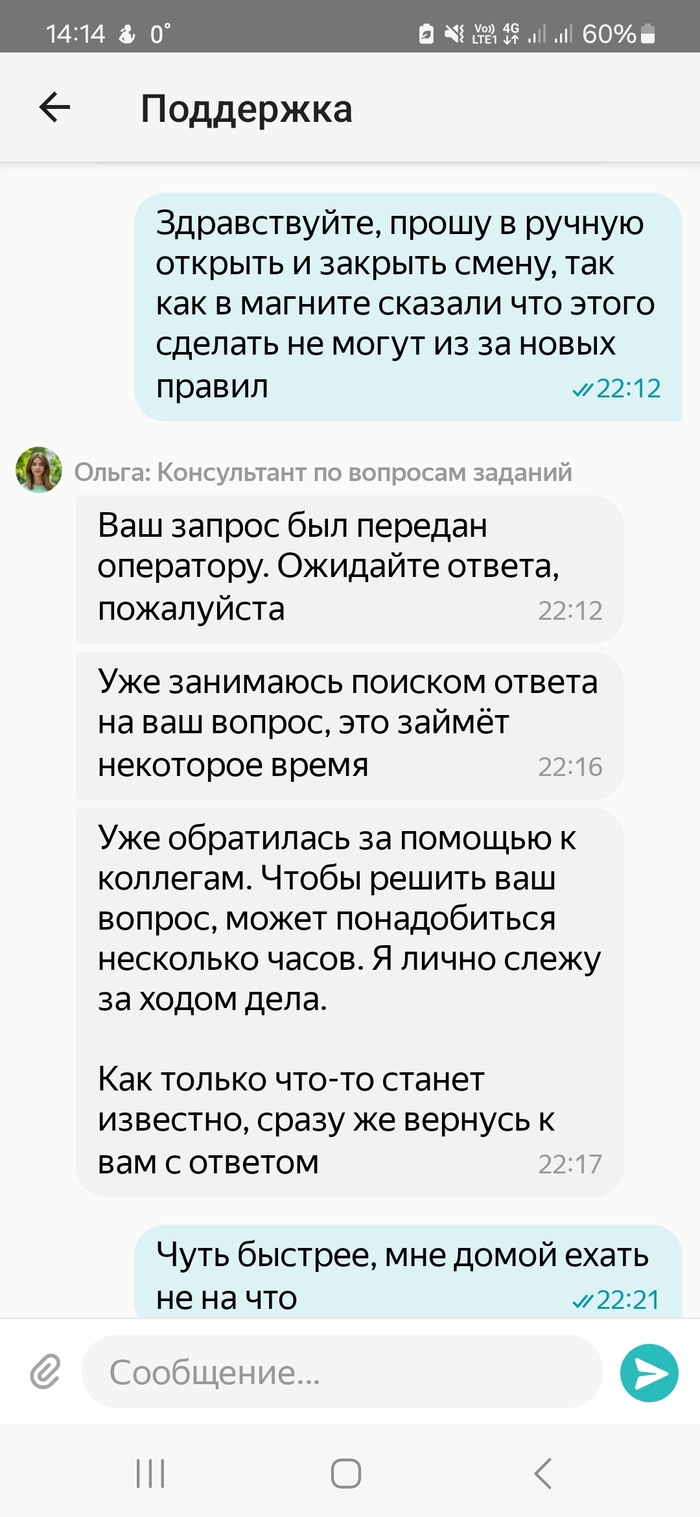
Task: Attach a file with the paperclip icon
Action: (44, 1372)
